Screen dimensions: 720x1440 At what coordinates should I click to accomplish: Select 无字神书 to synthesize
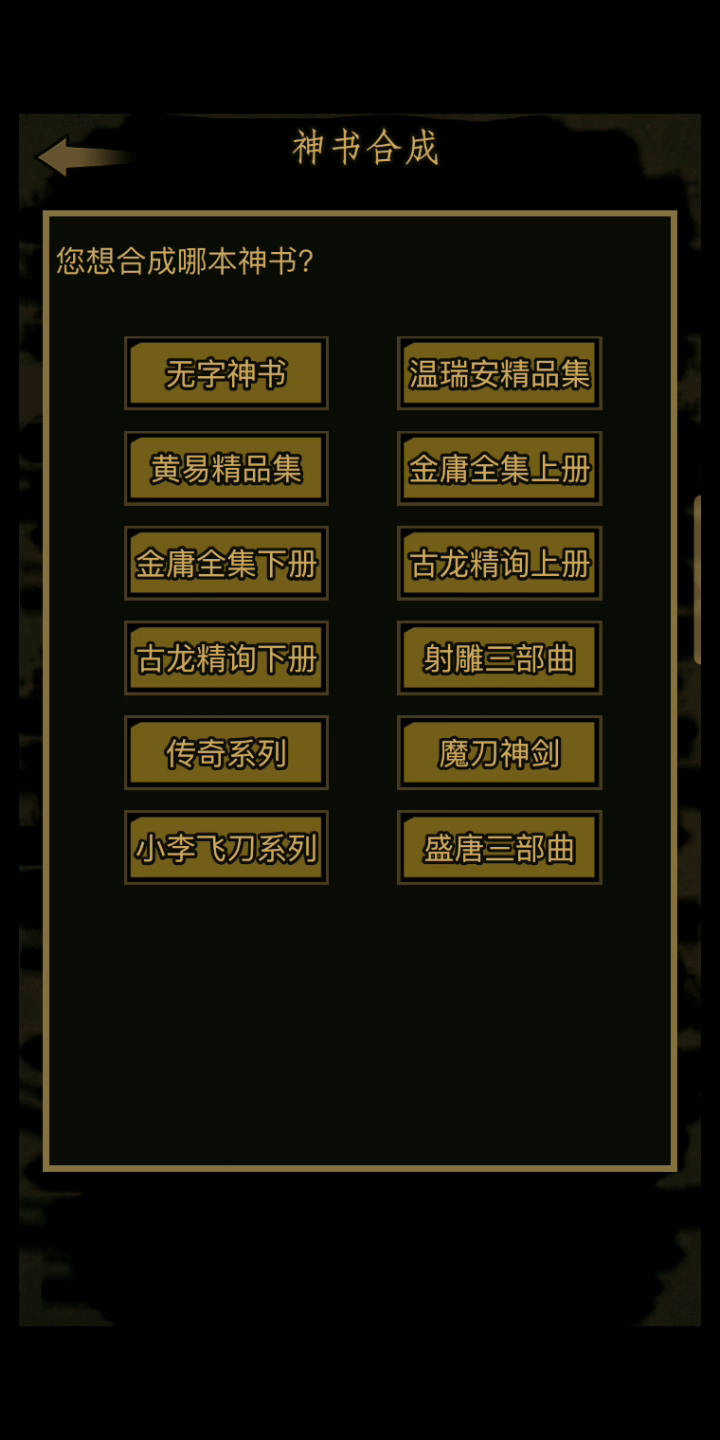pos(226,373)
